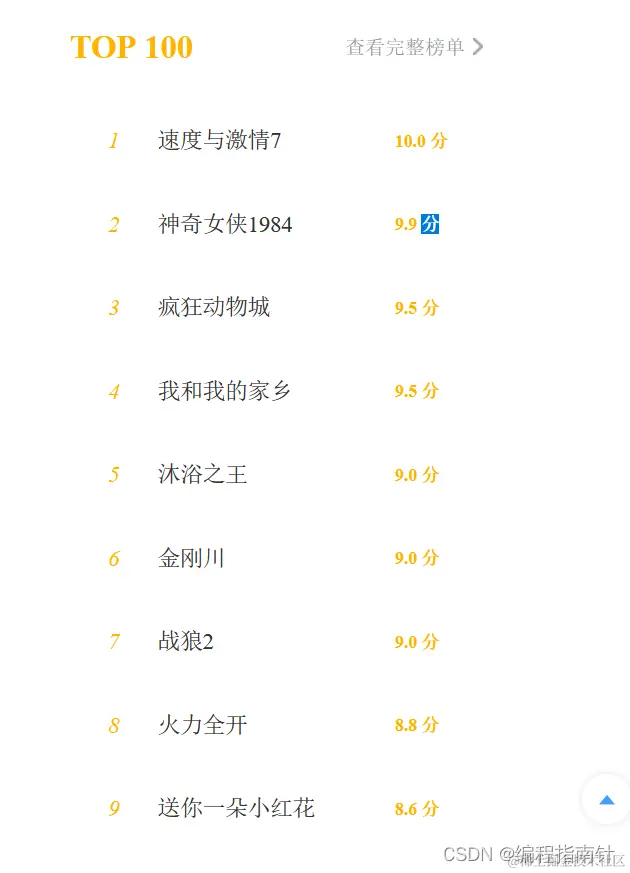
Task: Open movie 速度与激情7
Action: point(219,141)
